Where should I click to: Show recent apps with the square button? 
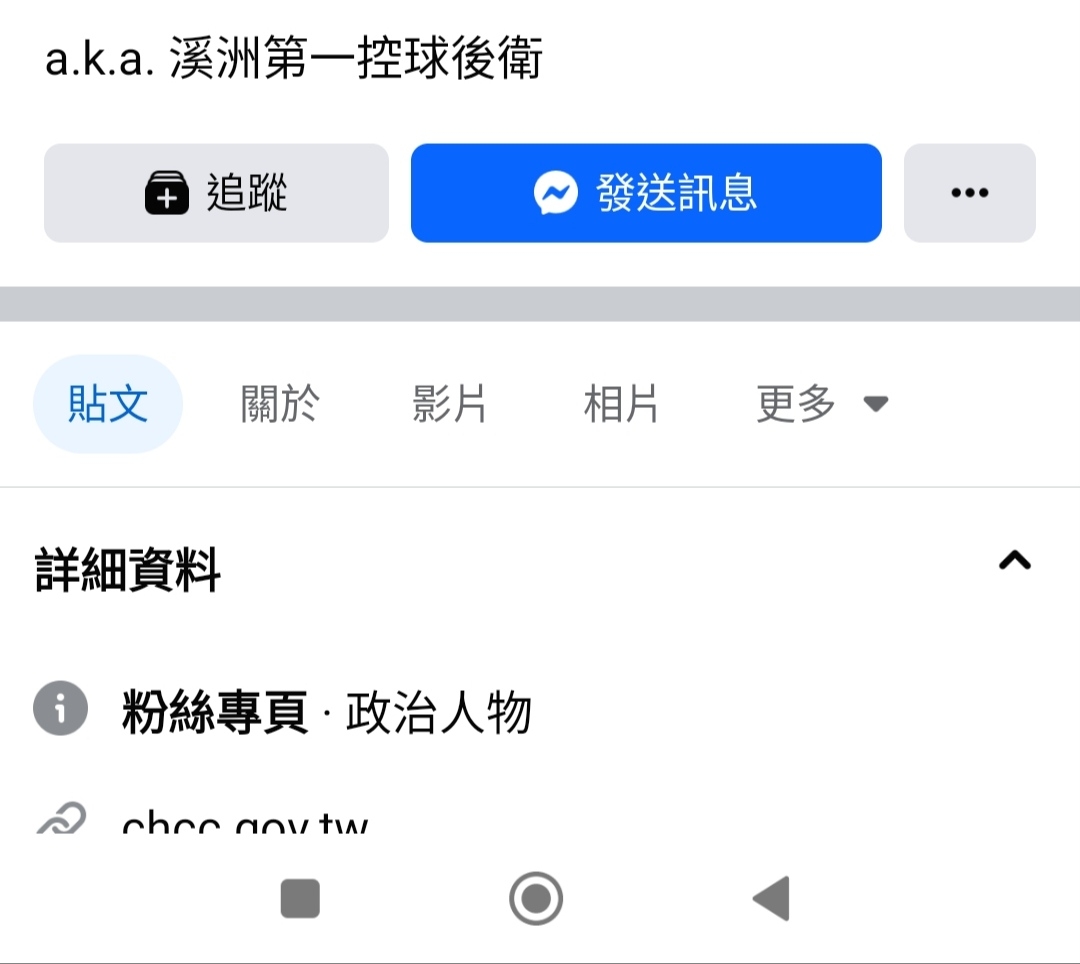tap(300, 898)
